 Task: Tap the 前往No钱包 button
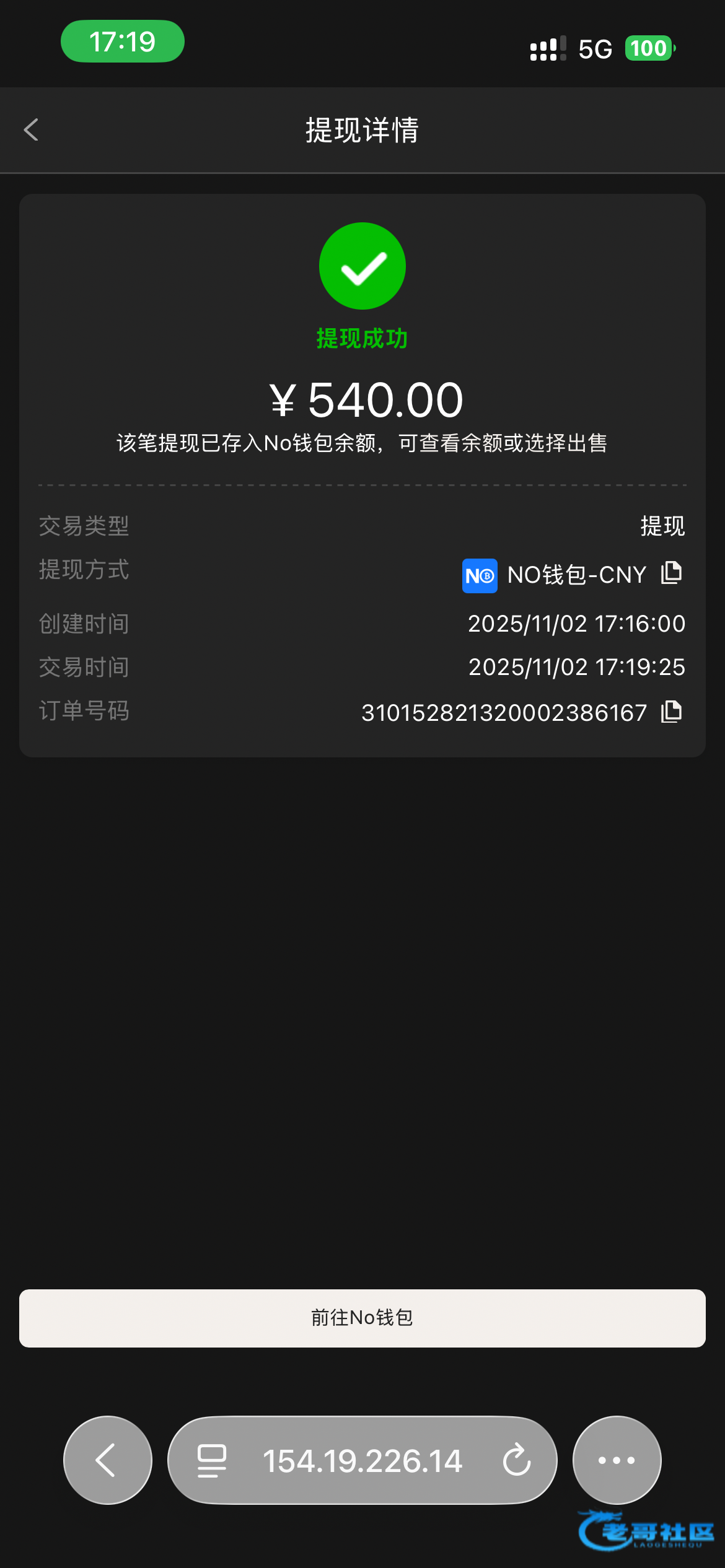point(362,1318)
